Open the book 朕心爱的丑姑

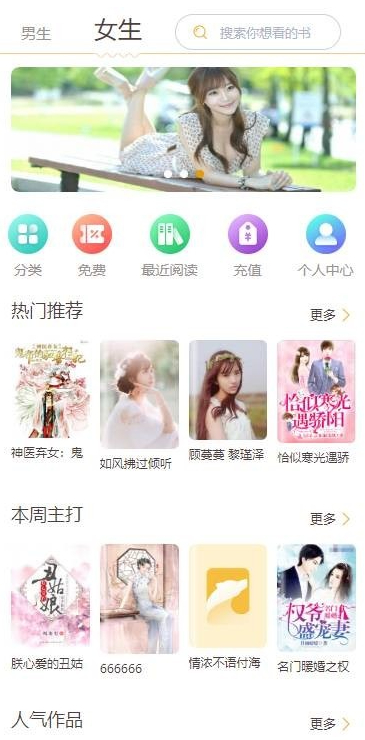[50, 607]
